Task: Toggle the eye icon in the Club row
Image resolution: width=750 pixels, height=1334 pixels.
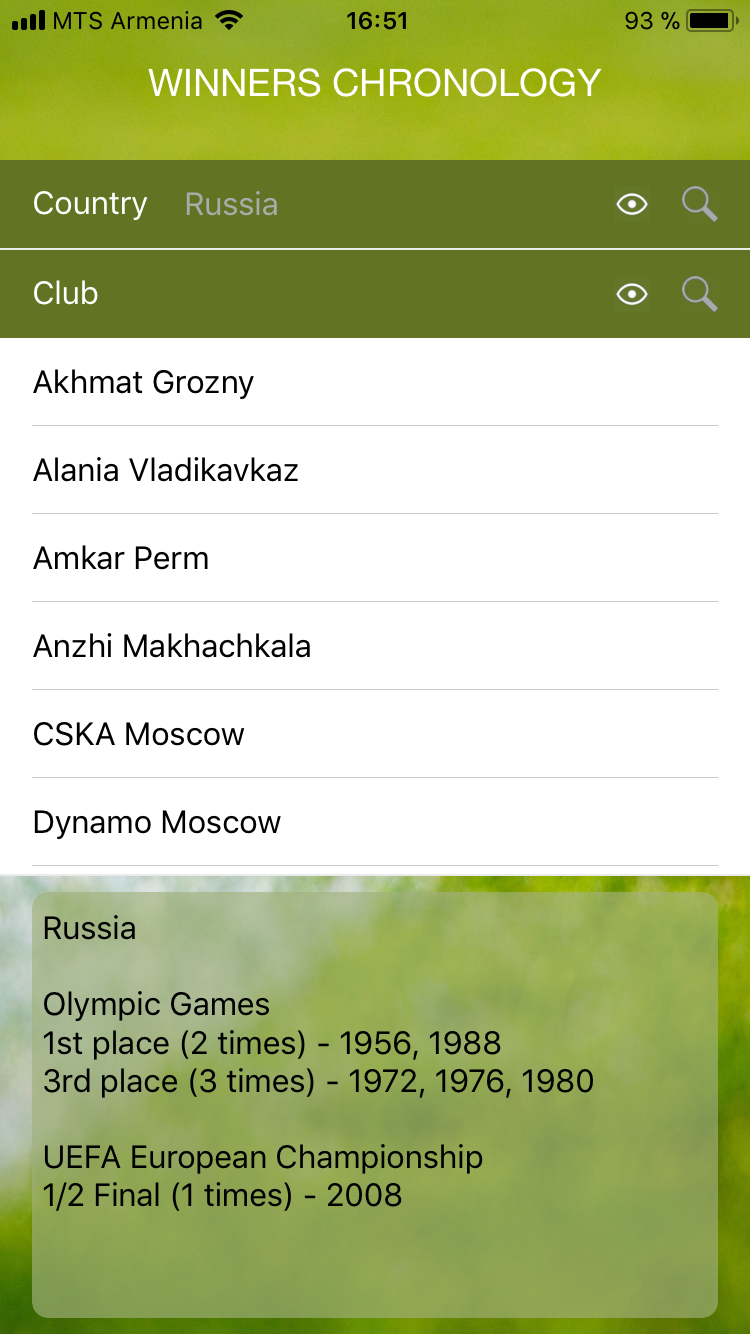Action: pos(632,294)
